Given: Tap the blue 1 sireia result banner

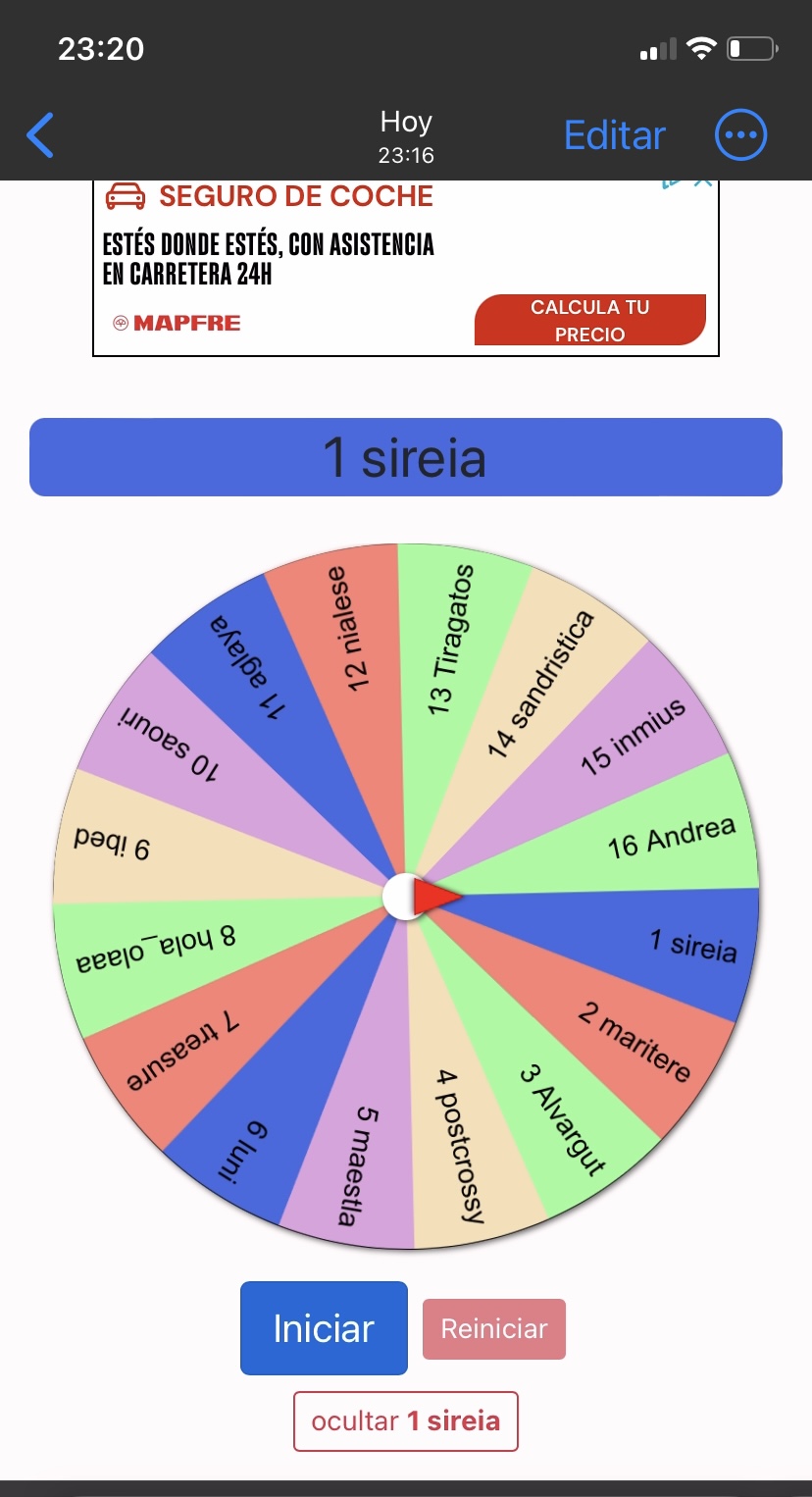Looking at the screenshot, I should 405,456.
